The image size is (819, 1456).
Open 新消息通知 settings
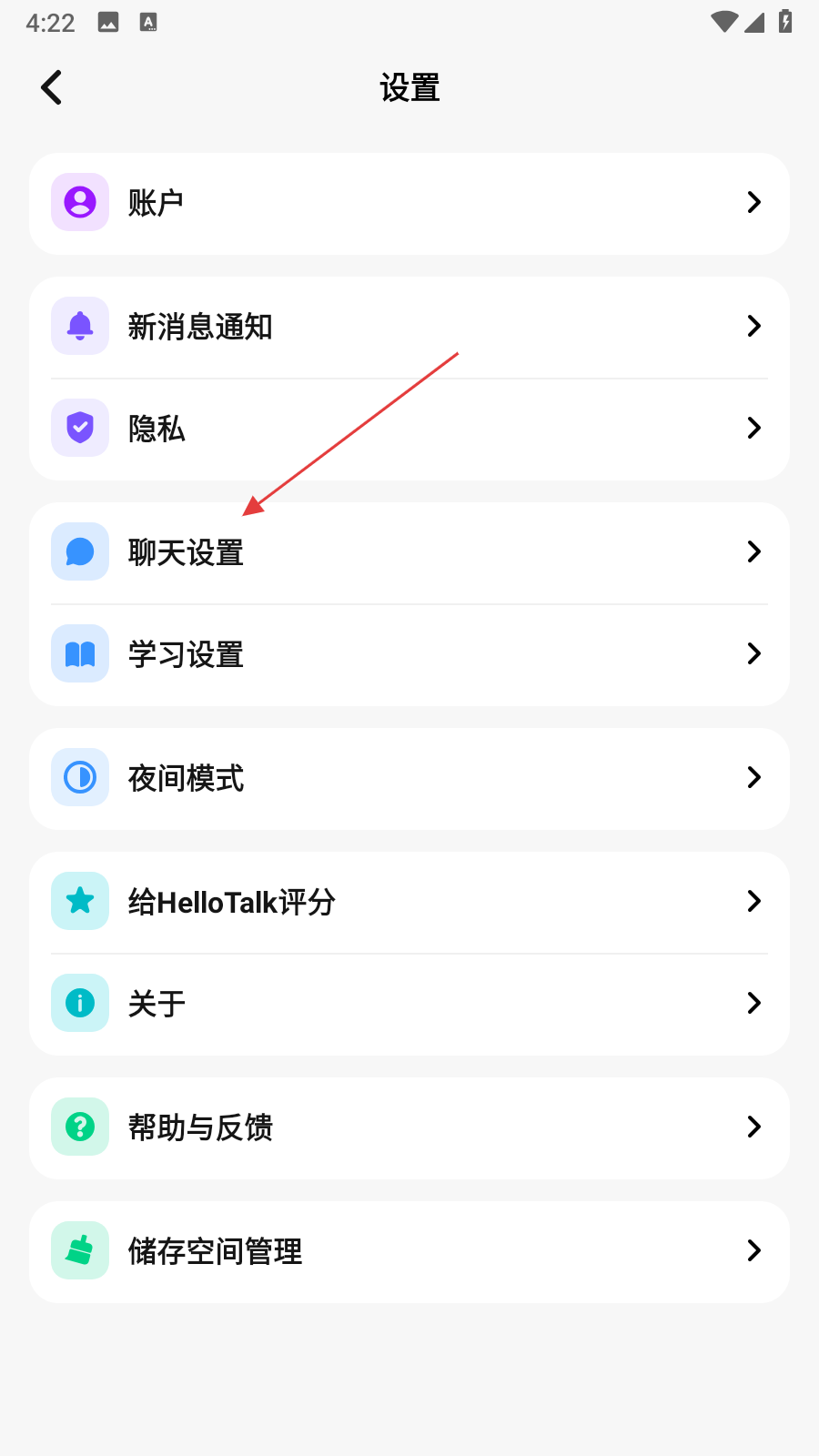(409, 327)
